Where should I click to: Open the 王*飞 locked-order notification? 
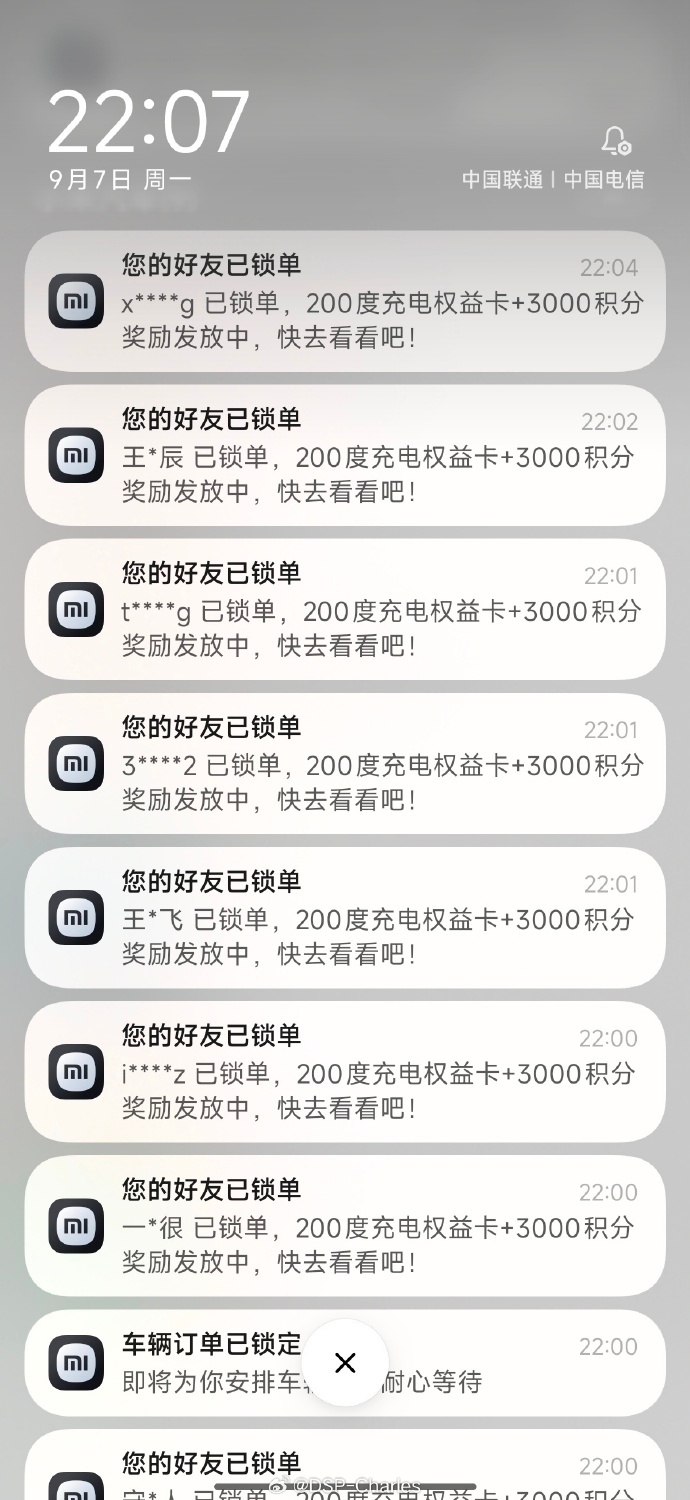(345, 917)
